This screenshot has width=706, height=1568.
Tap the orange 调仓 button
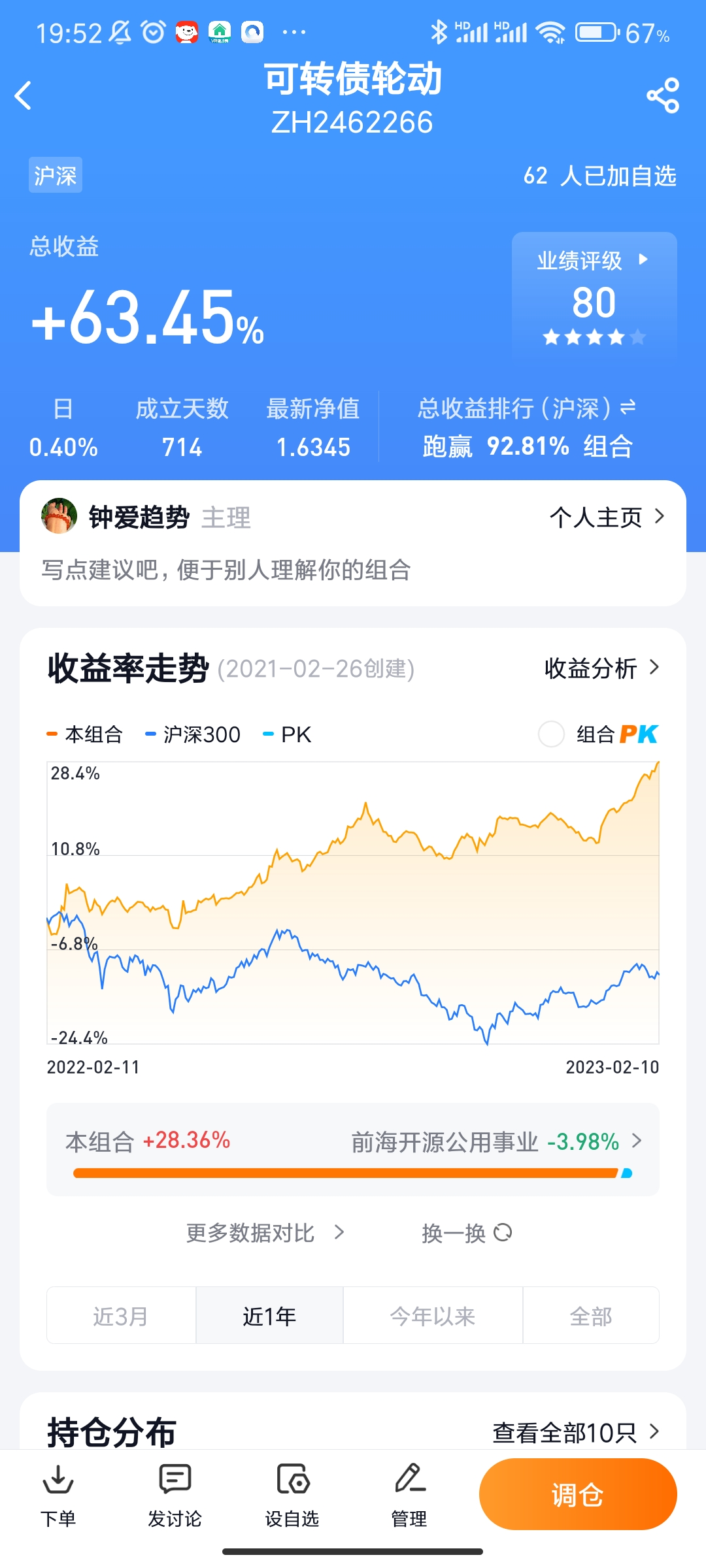[578, 1494]
